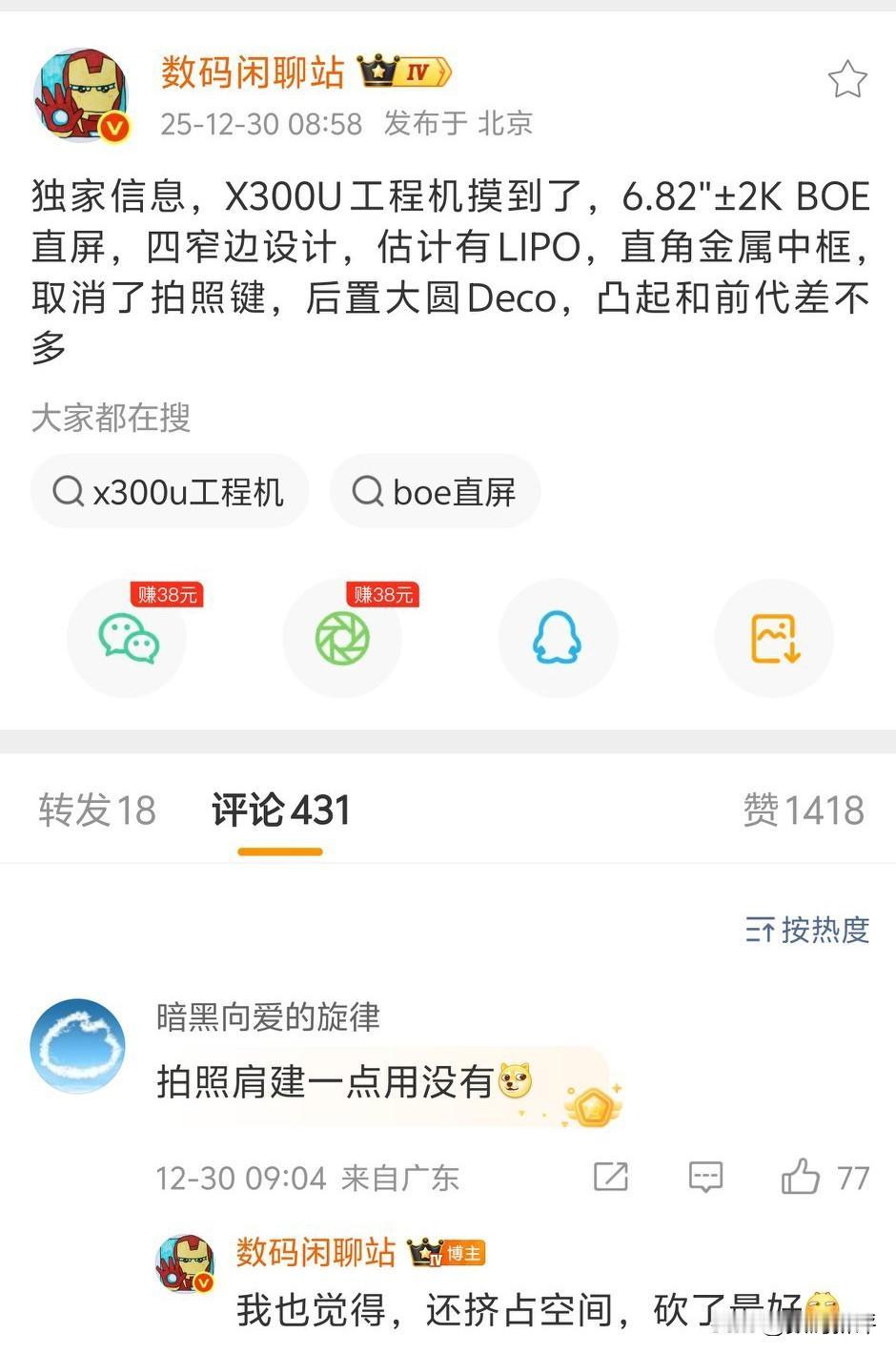
Task: Switch to the 赞1418 tab
Action: click(x=806, y=810)
